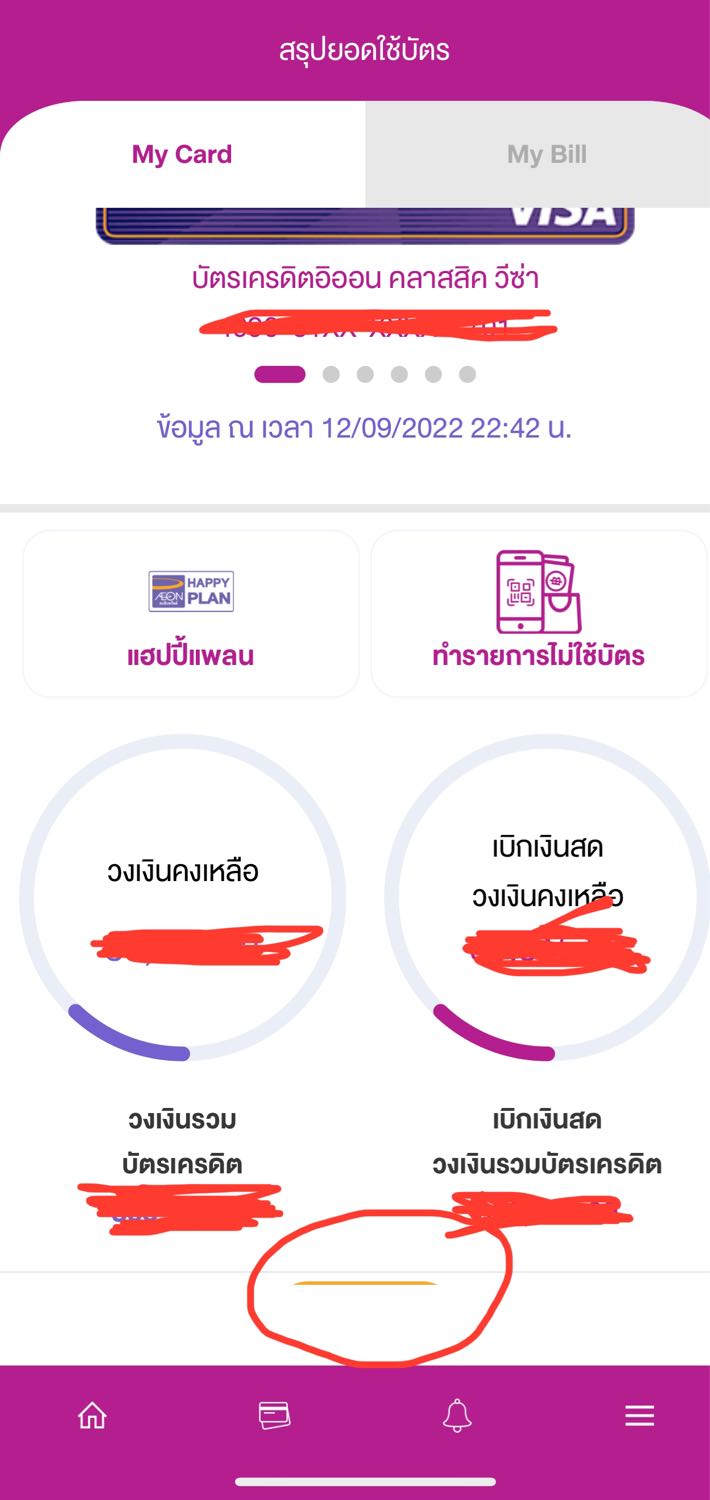Open the card icon in bottom navigation
This screenshot has height=1500, width=710.
[274, 1415]
